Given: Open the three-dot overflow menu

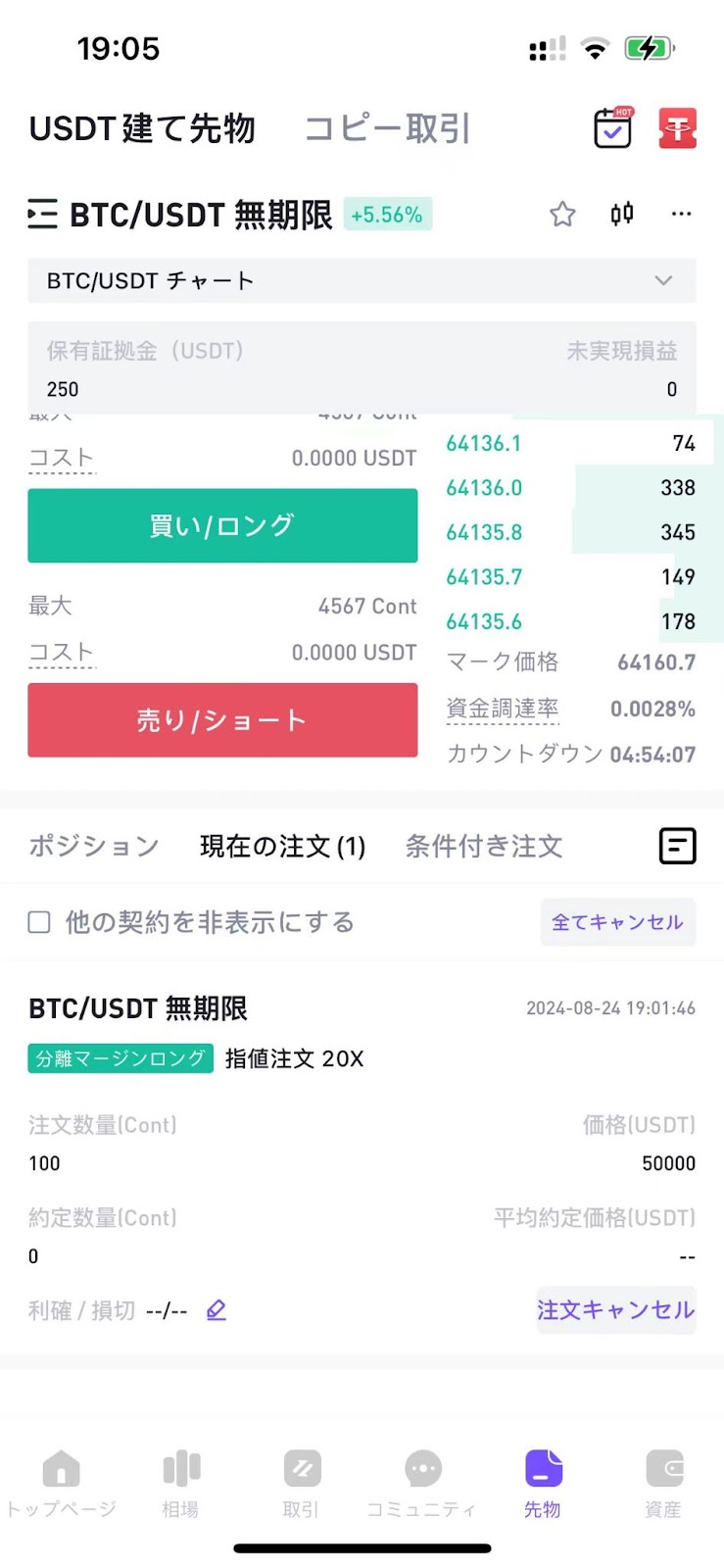Looking at the screenshot, I should [681, 214].
